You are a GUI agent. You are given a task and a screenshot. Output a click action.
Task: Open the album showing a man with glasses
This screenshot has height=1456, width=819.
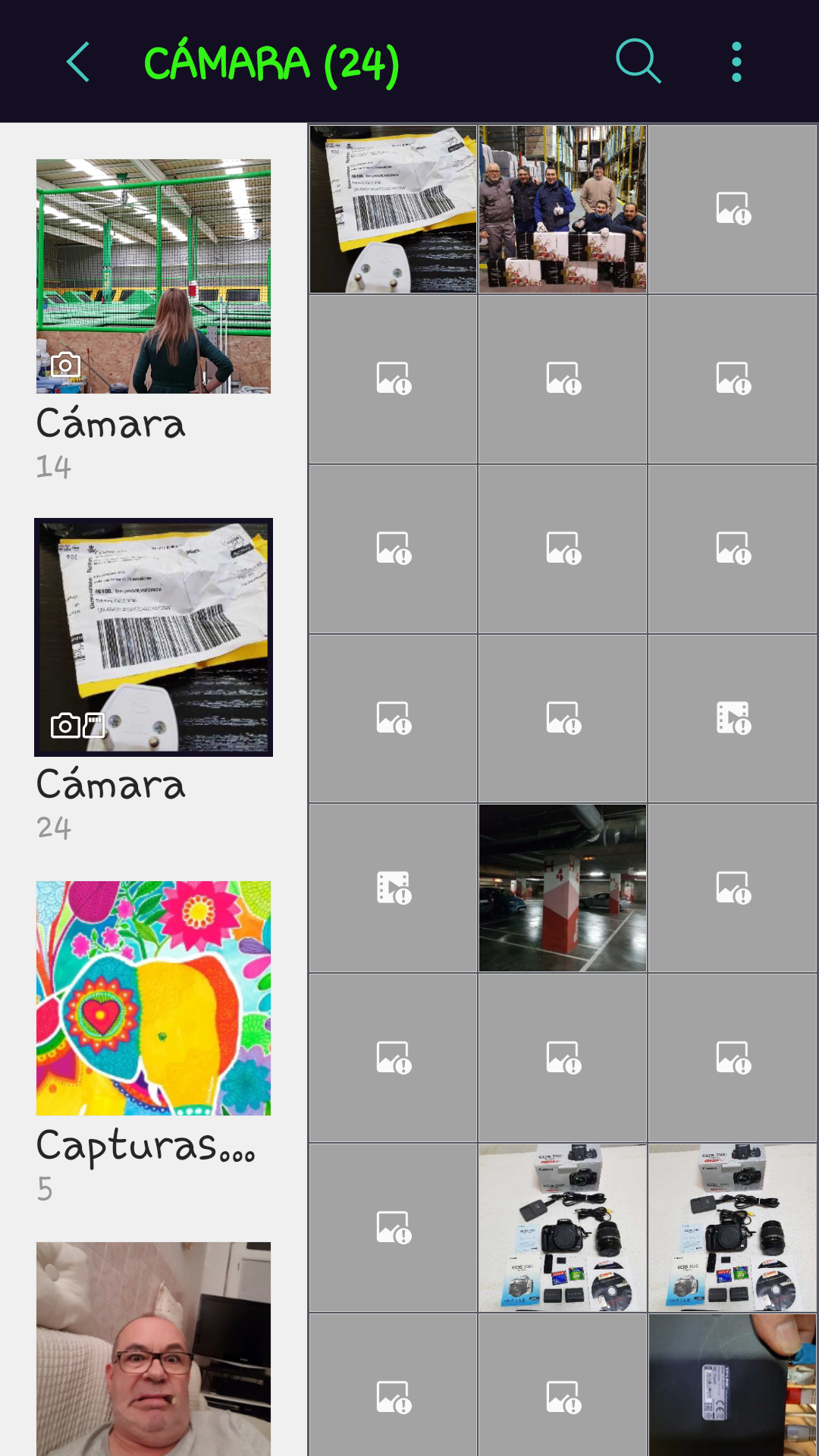tap(153, 1348)
